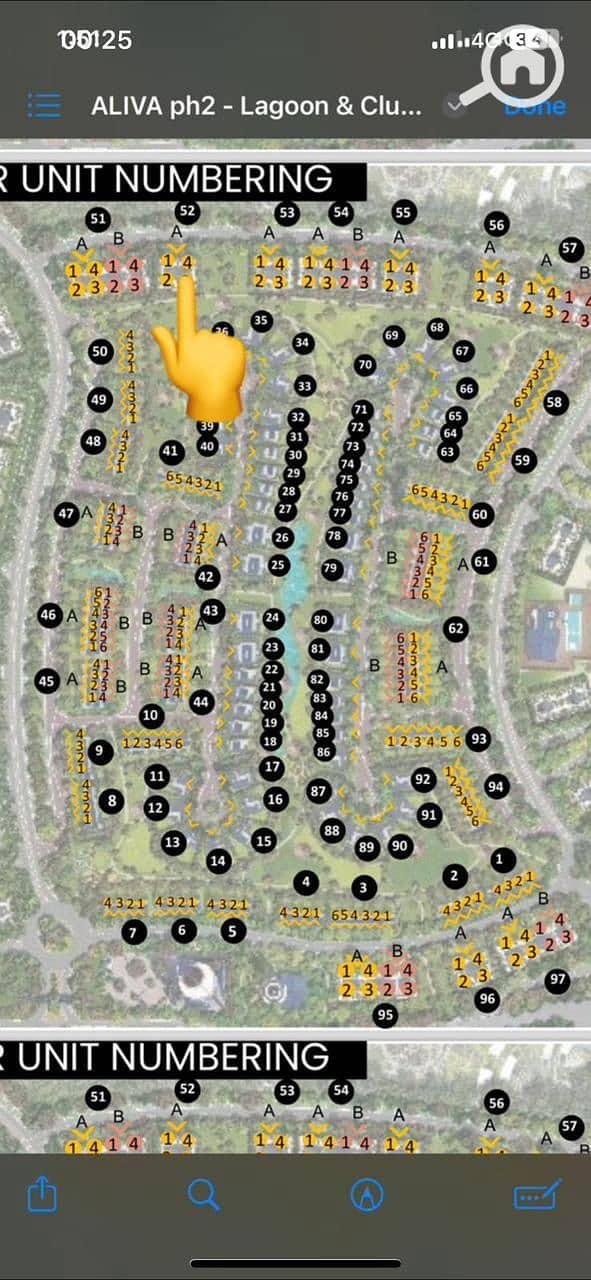Open the page list sidebar icon
This screenshot has height=1280, width=591.
tap(44, 105)
